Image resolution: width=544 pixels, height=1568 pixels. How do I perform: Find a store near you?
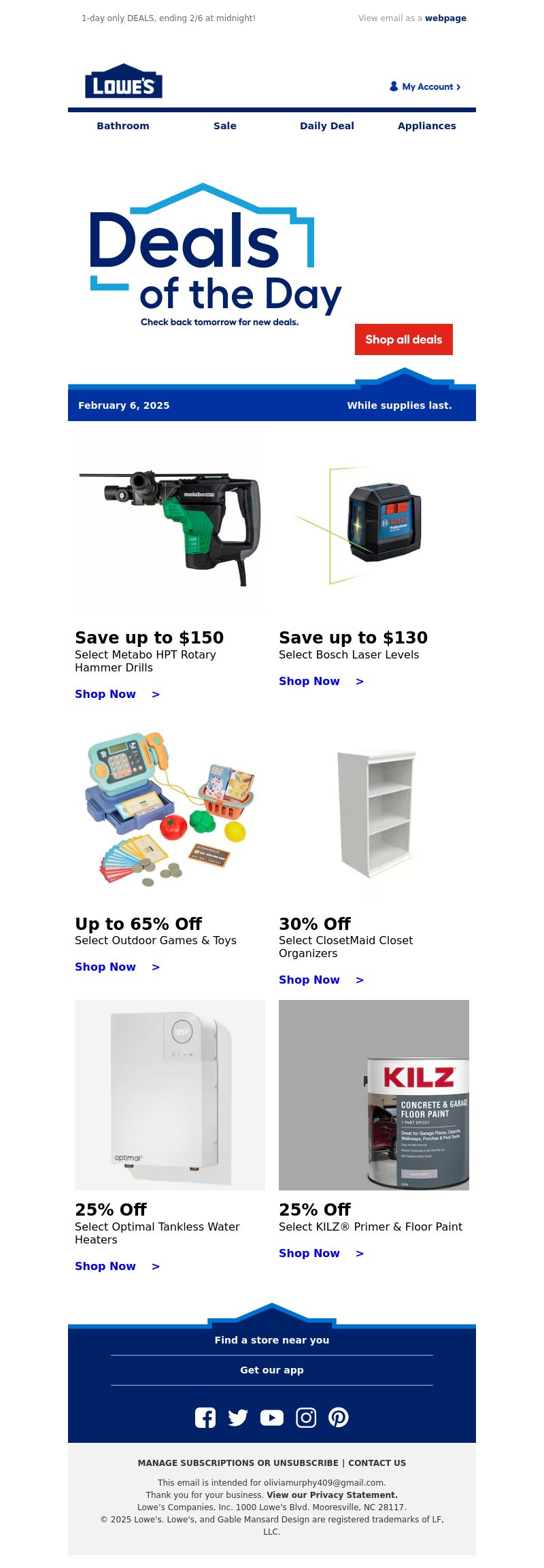tap(272, 1340)
